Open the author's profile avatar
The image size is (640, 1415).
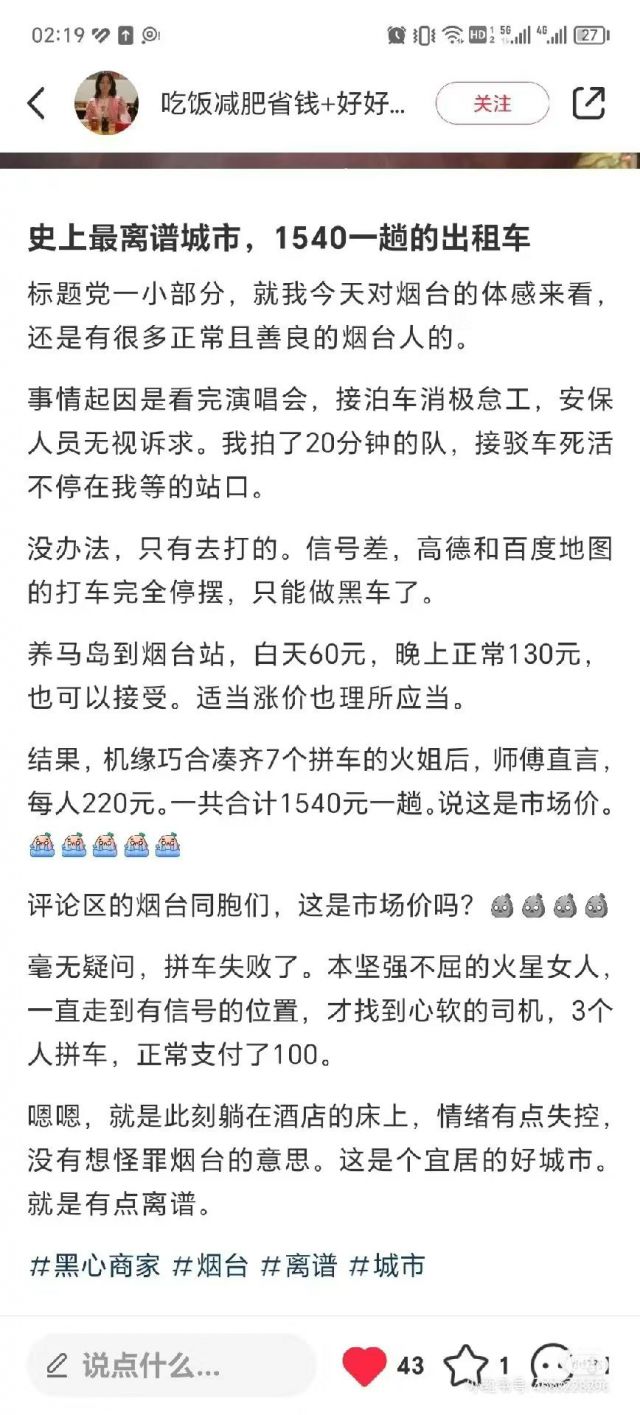[x=107, y=103]
